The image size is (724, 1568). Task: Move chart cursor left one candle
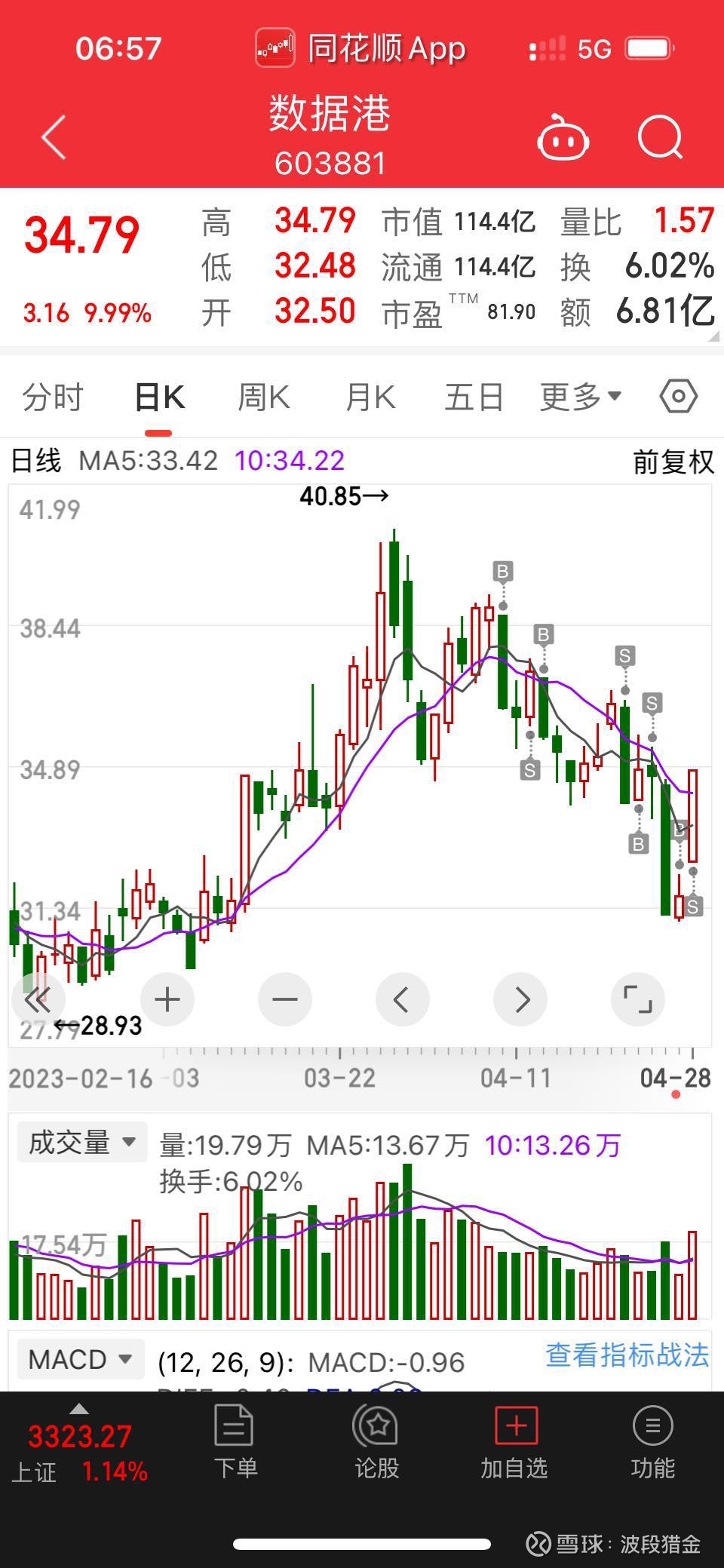402,1000
